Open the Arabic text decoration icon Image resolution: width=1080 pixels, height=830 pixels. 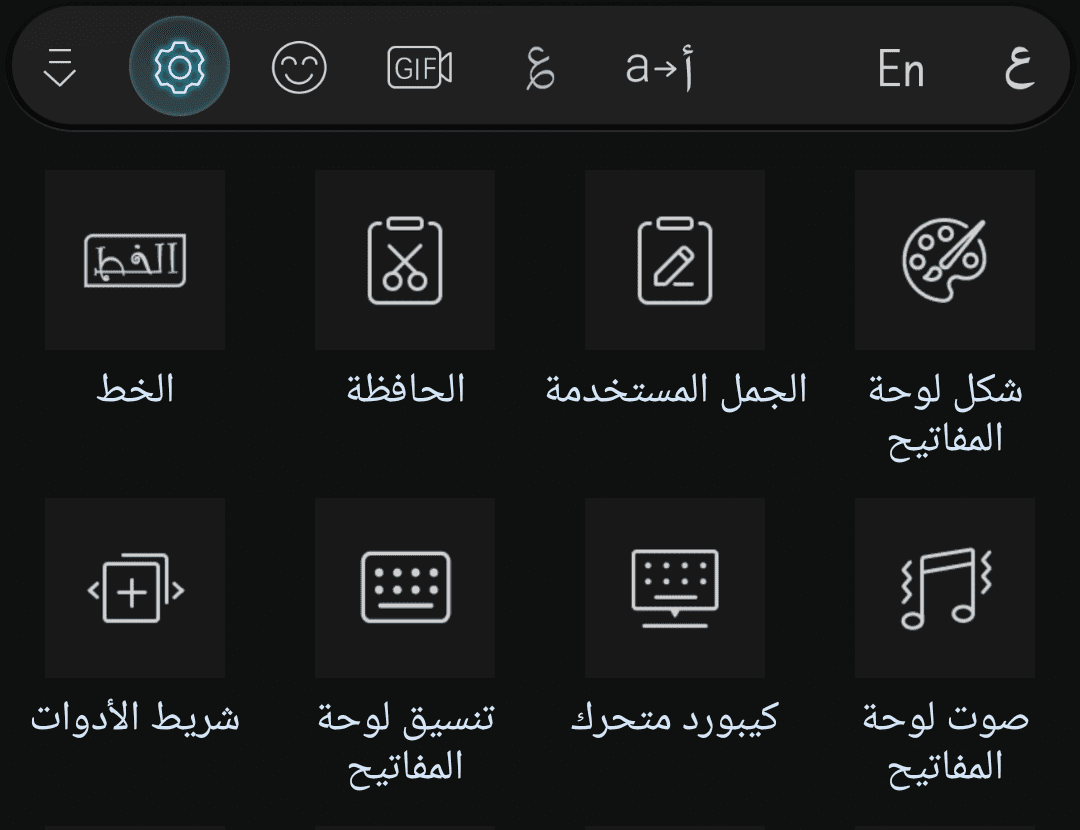pos(540,69)
